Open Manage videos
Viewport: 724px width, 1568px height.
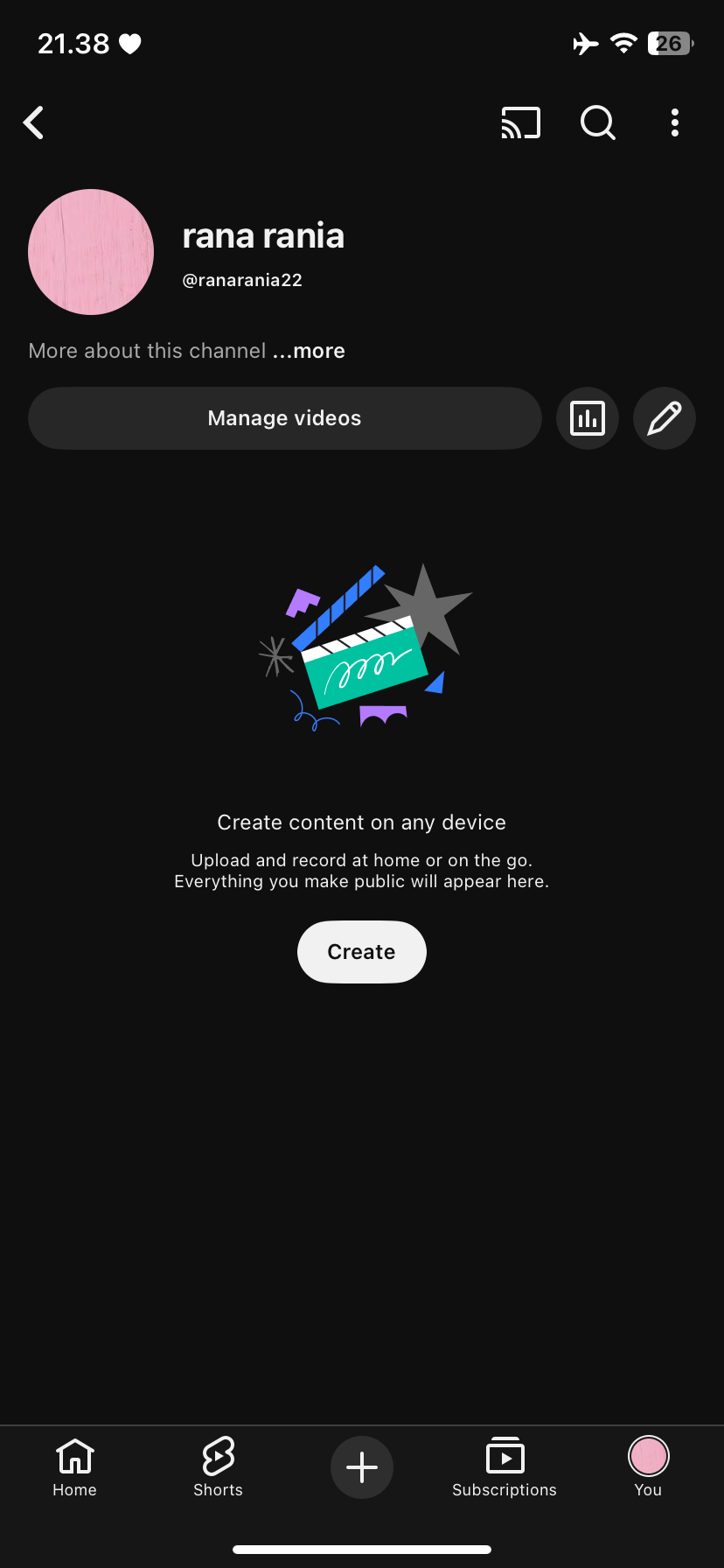285,418
